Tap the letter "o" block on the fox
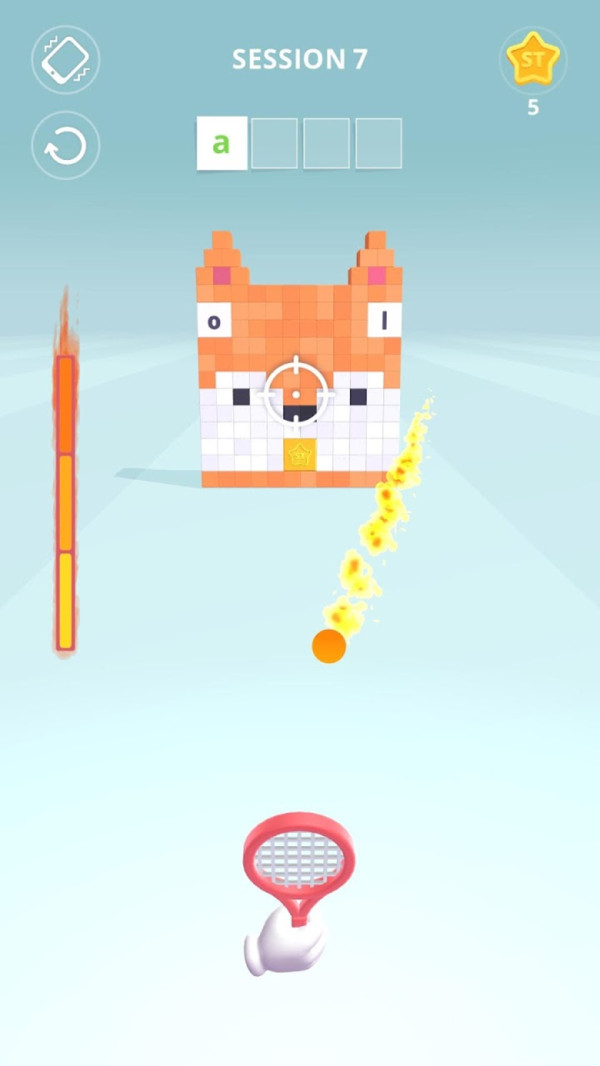Screen dimensions: 600x1066 pos(214,320)
